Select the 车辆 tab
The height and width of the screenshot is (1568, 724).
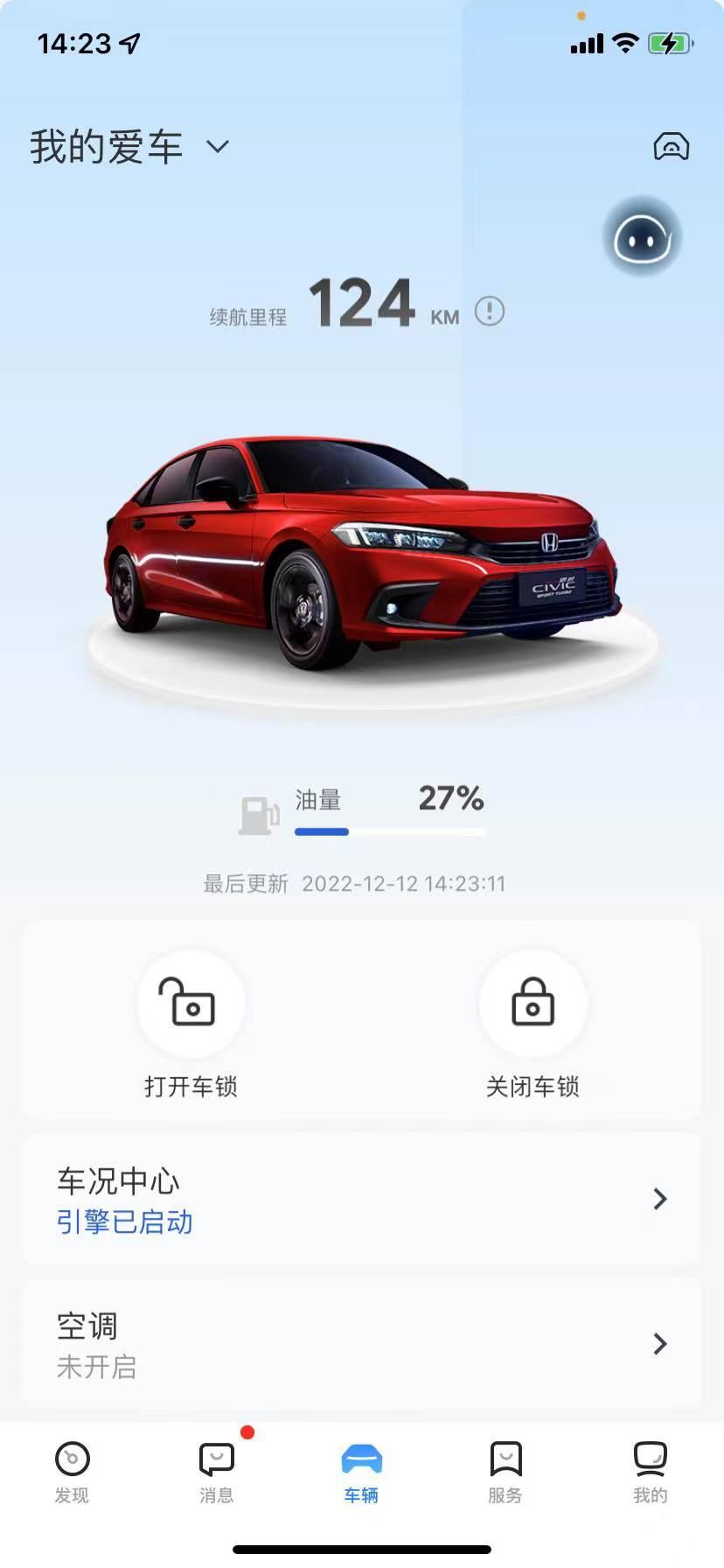click(361, 1472)
